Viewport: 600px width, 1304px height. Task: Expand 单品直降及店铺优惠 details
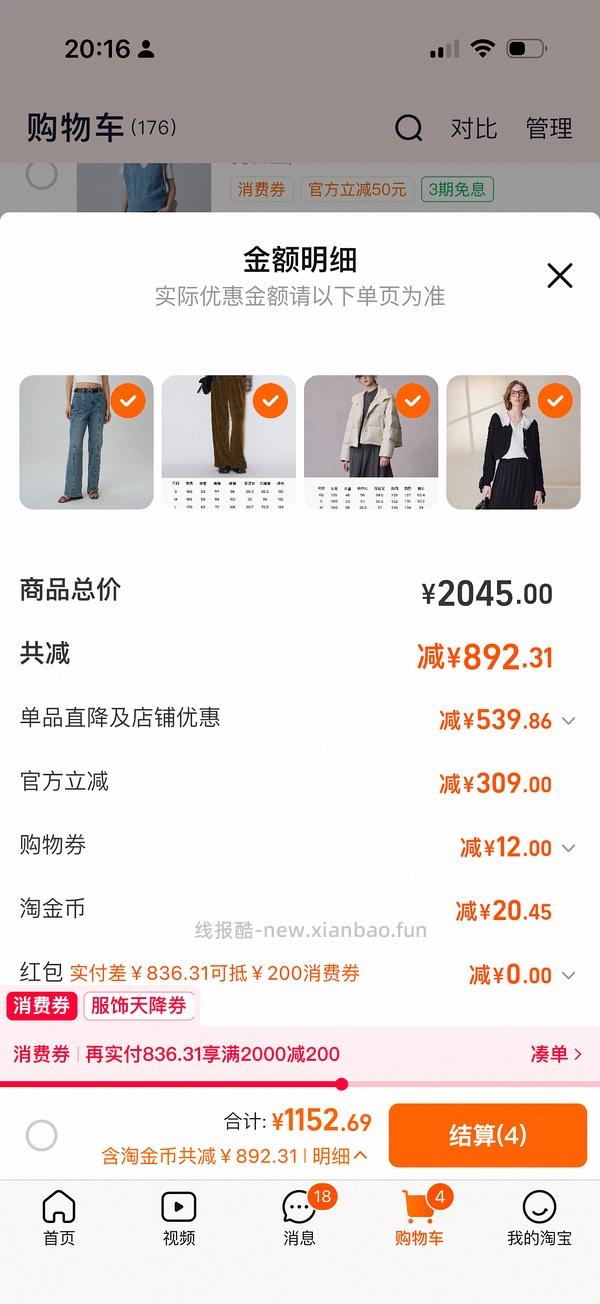pos(569,720)
